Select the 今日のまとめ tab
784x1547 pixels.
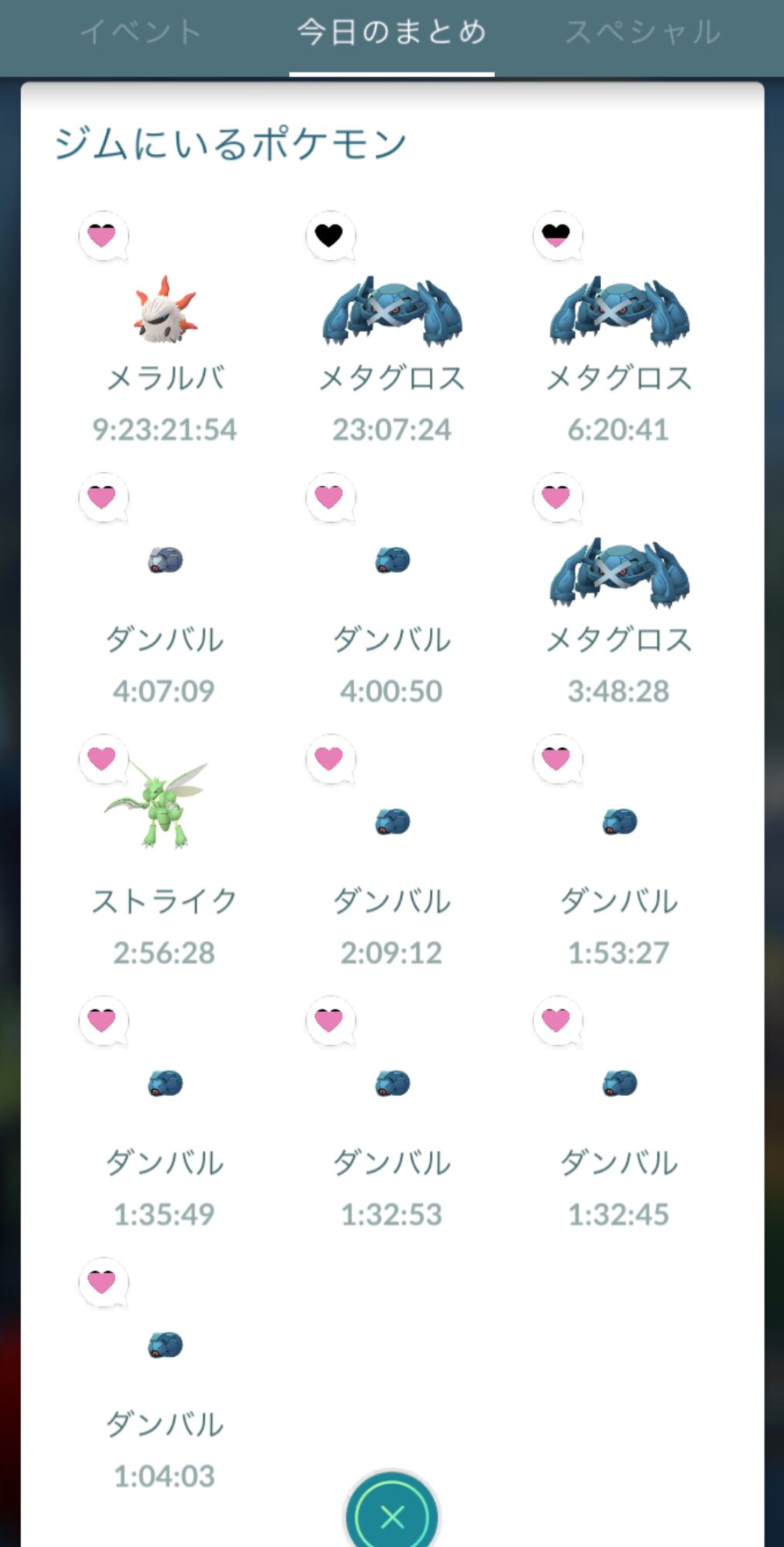(x=392, y=32)
